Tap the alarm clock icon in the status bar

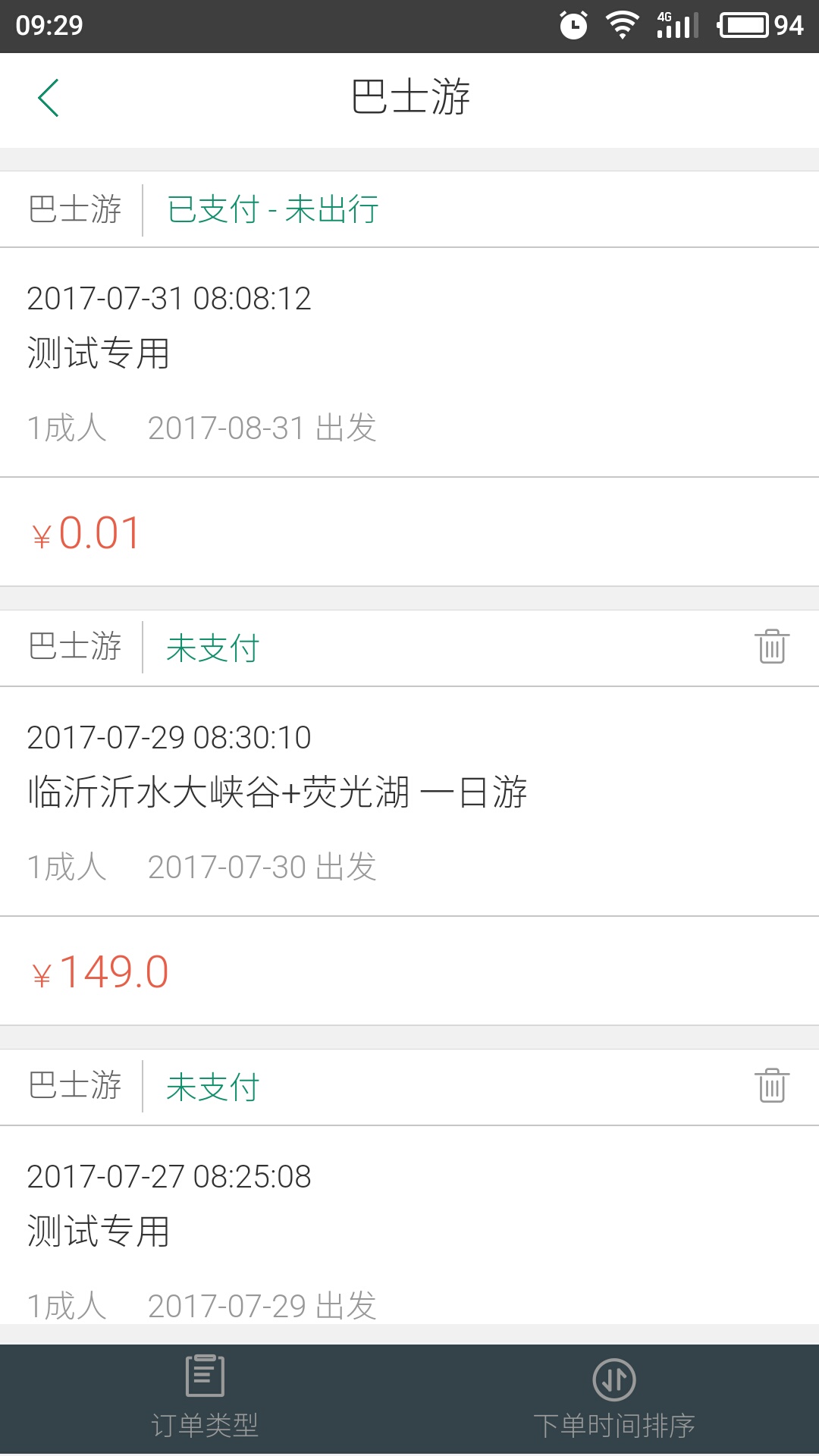coord(574,24)
